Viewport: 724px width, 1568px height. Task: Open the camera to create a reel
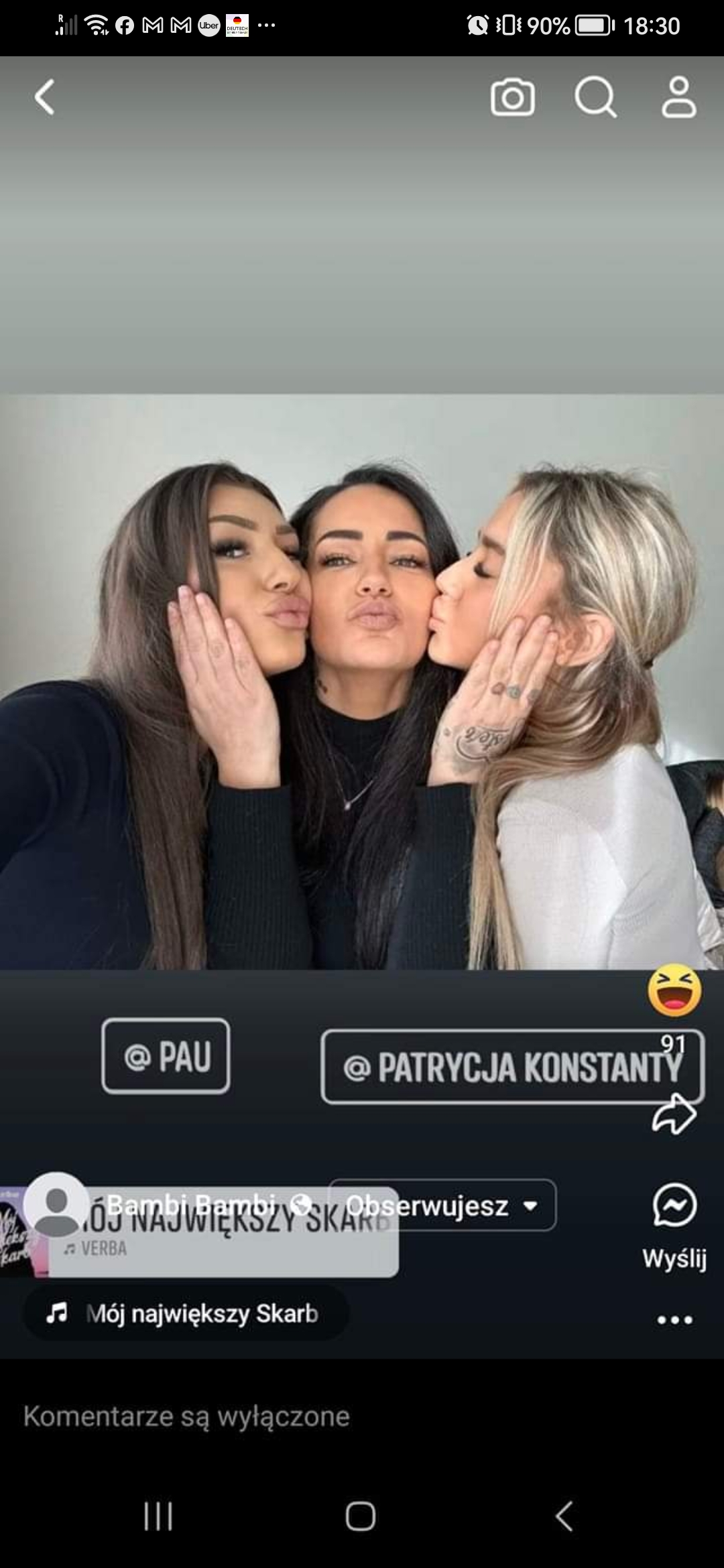pyautogui.click(x=513, y=98)
